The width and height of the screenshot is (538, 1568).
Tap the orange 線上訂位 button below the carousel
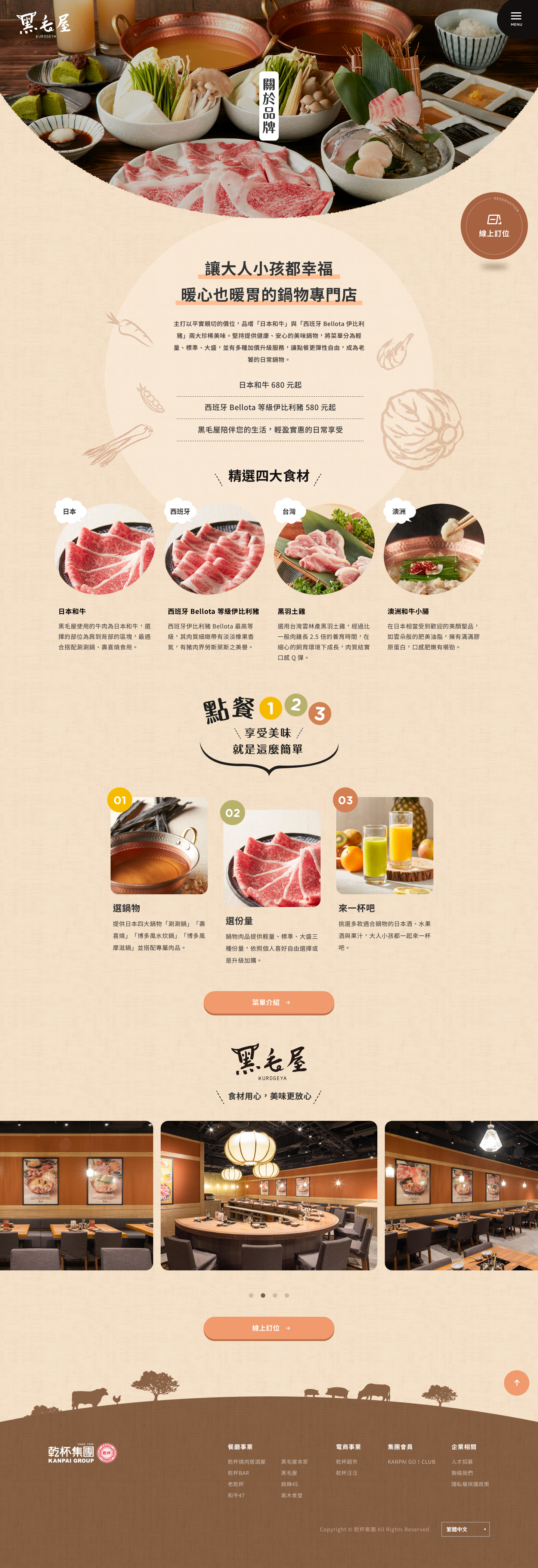click(x=268, y=1328)
